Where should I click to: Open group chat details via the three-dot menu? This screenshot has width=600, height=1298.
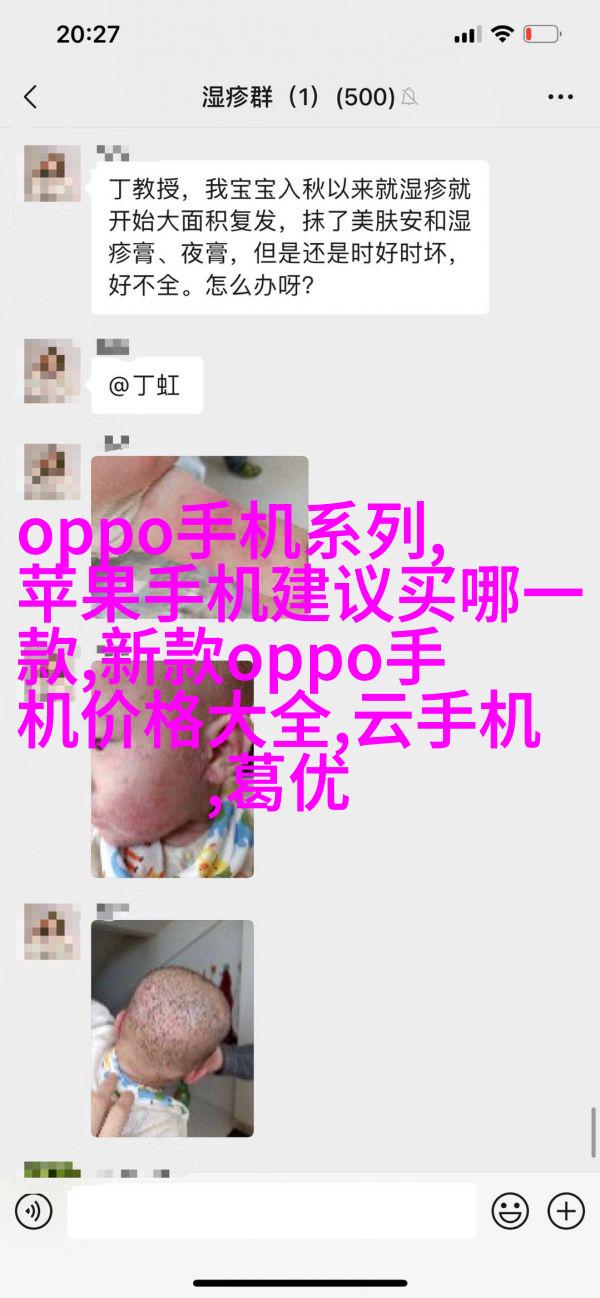click(x=562, y=97)
